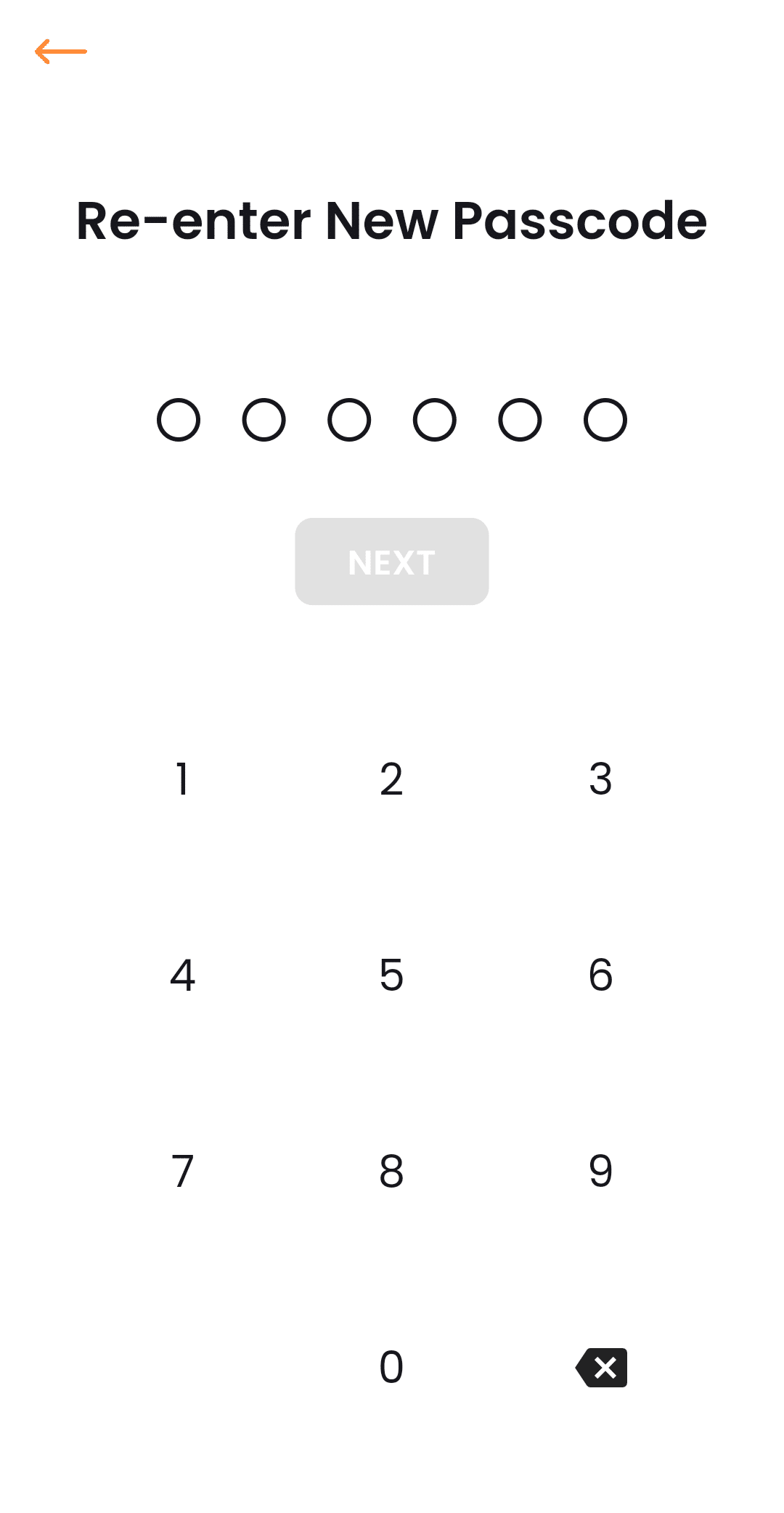Tap digit 8 on the keypad
The width and height of the screenshot is (784, 1513).
click(x=391, y=1171)
